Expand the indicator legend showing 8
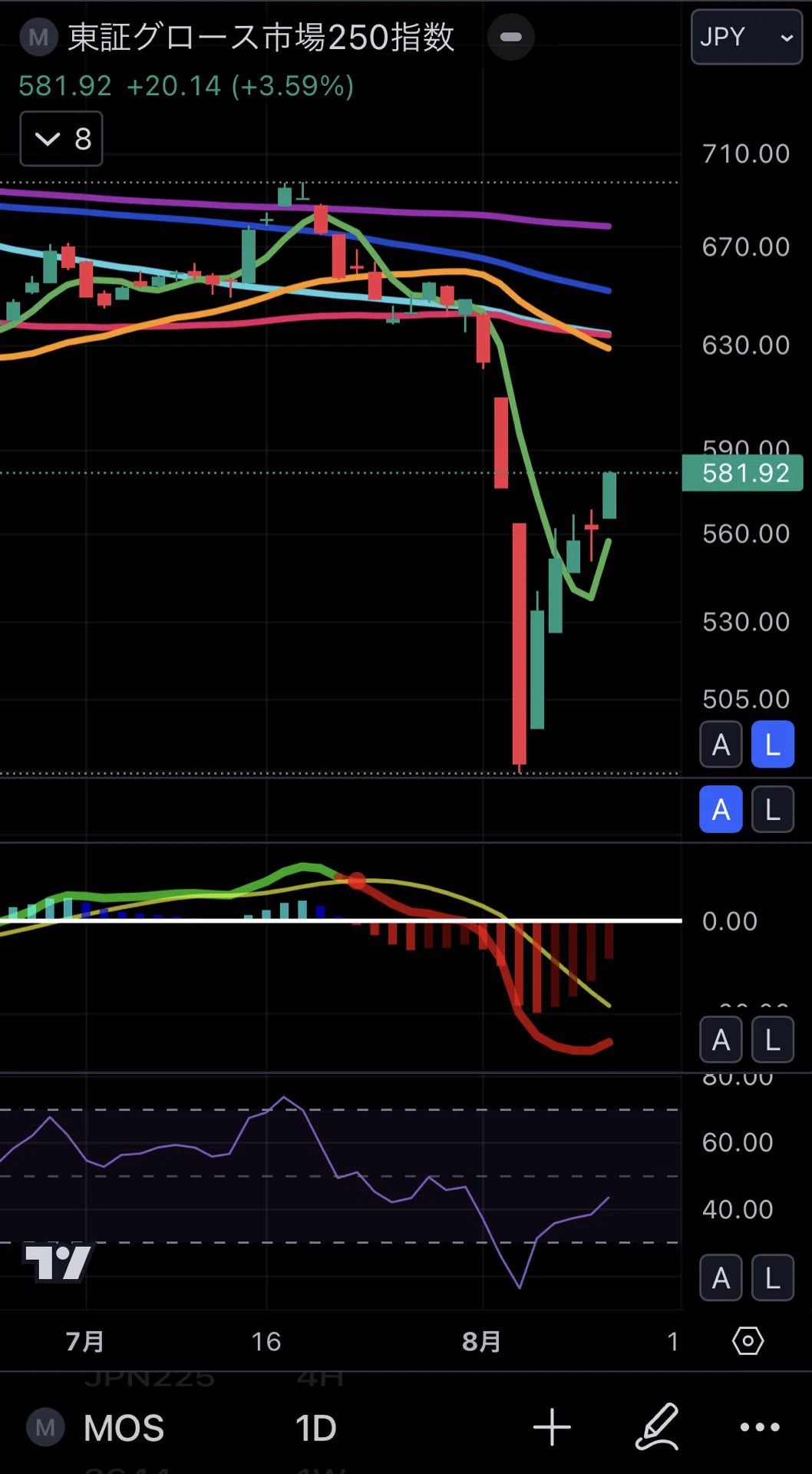812x1474 pixels. 61,139
